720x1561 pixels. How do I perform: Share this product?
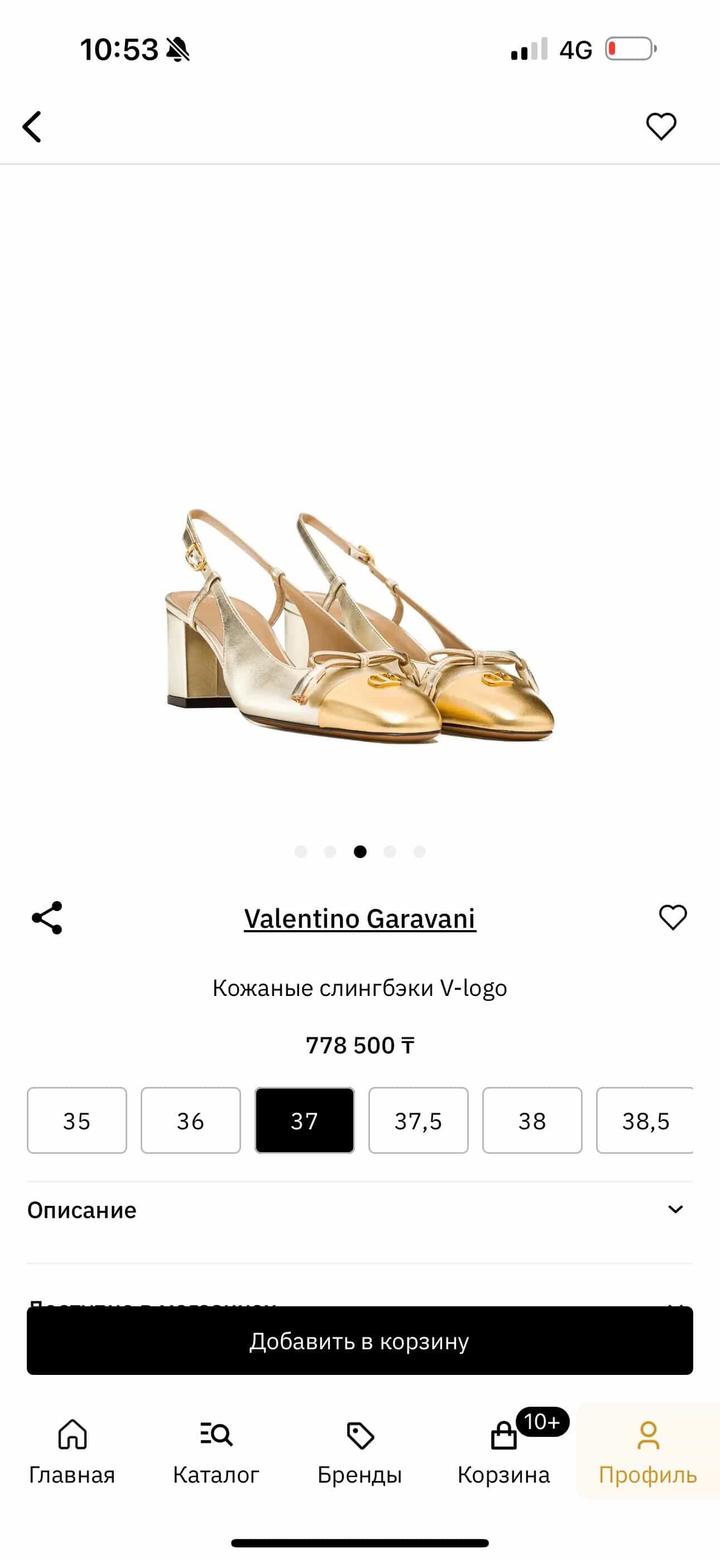(x=47, y=918)
